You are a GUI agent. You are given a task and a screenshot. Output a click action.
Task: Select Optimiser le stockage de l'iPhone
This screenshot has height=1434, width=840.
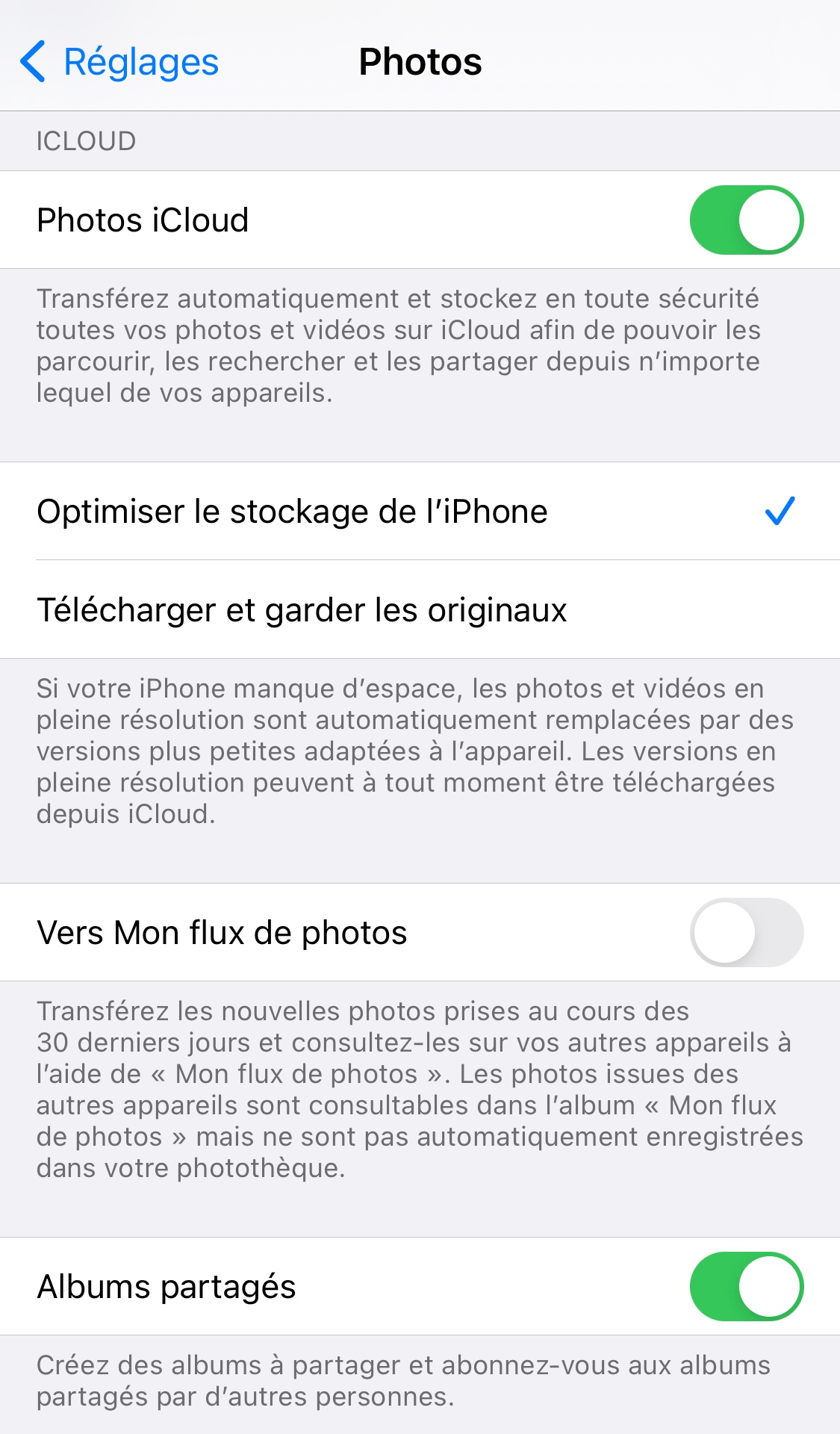pos(420,512)
